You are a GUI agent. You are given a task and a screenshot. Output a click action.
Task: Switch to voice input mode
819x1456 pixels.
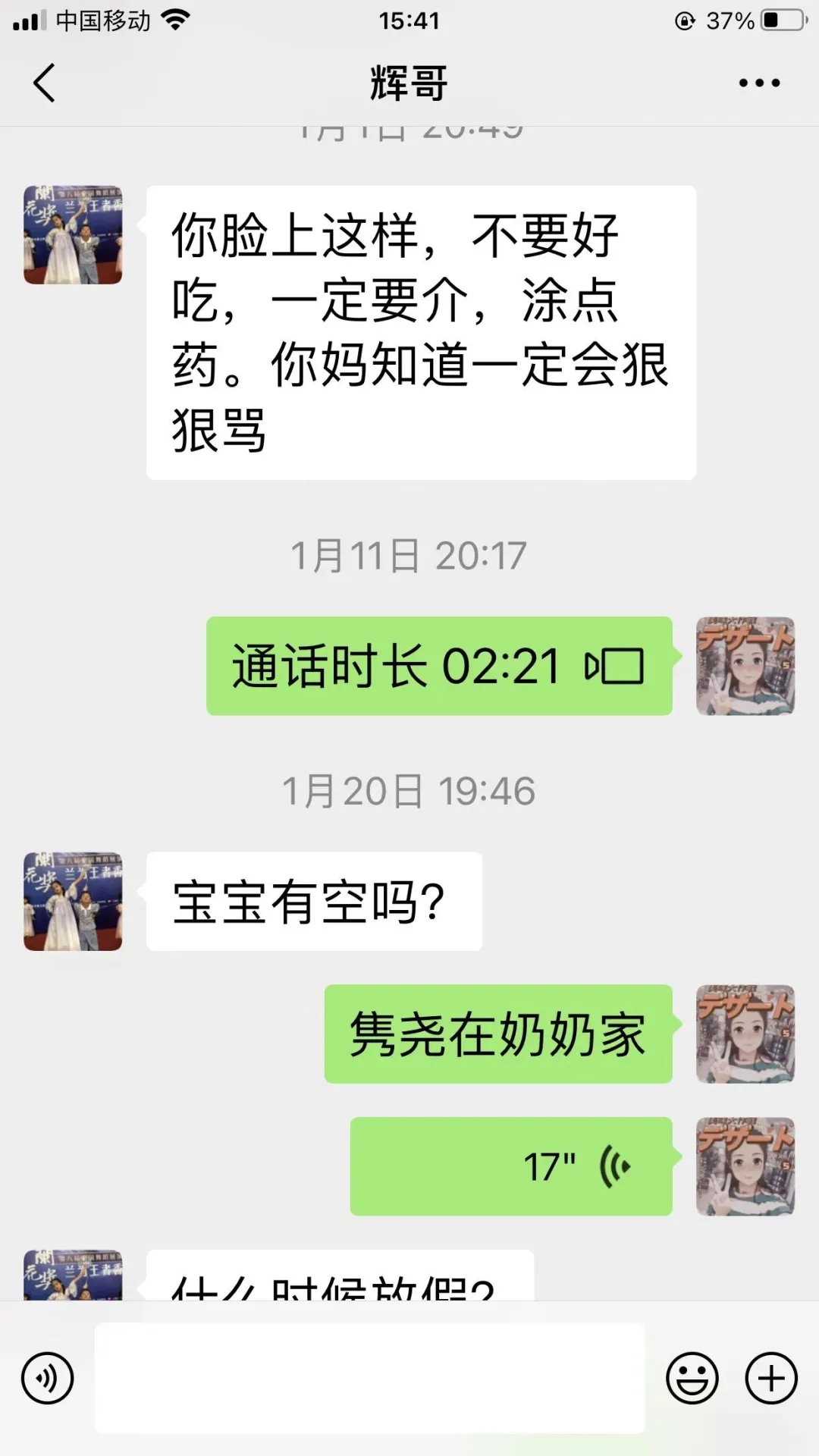tap(48, 1378)
